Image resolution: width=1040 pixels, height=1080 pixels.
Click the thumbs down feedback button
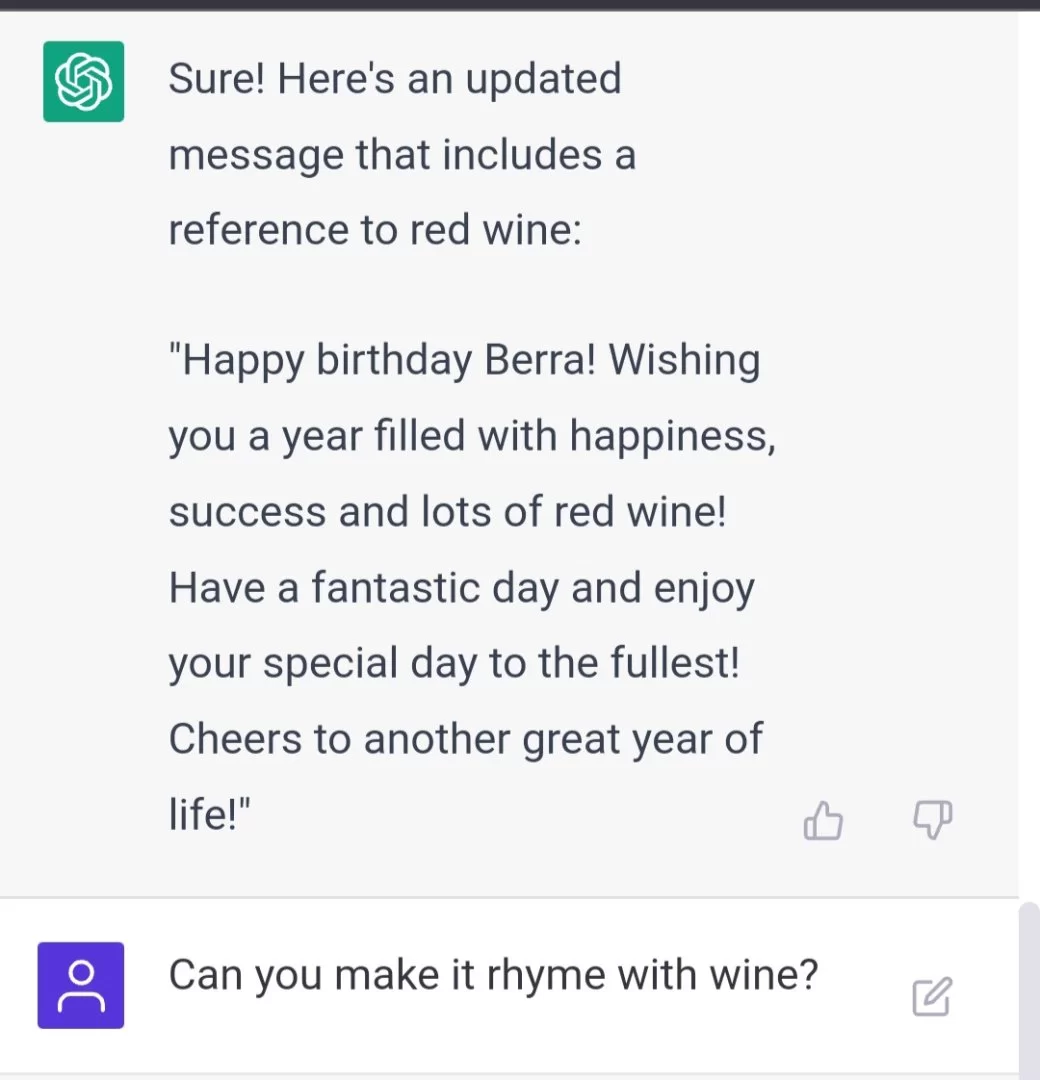click(x=931, y=820)
